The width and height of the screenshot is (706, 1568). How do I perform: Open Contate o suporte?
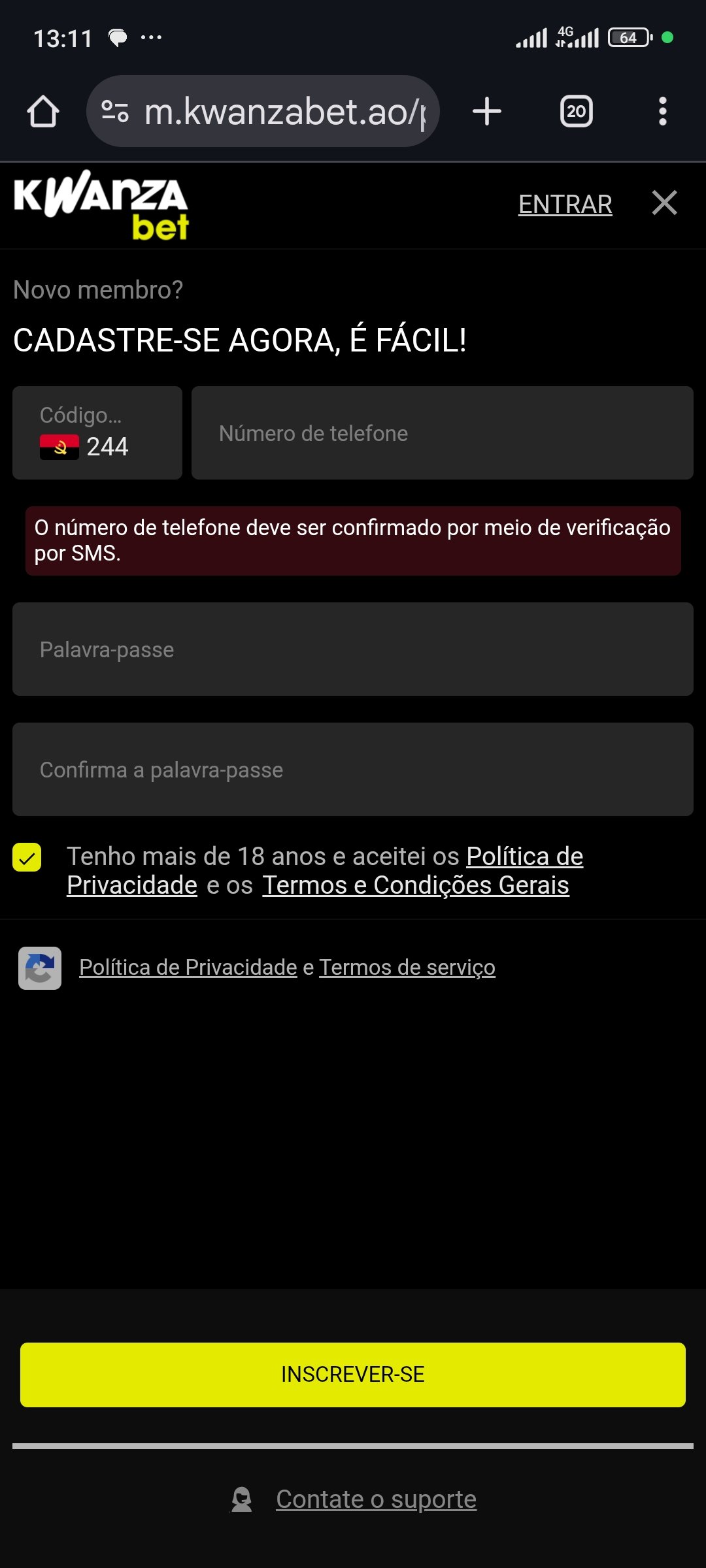376,1499
